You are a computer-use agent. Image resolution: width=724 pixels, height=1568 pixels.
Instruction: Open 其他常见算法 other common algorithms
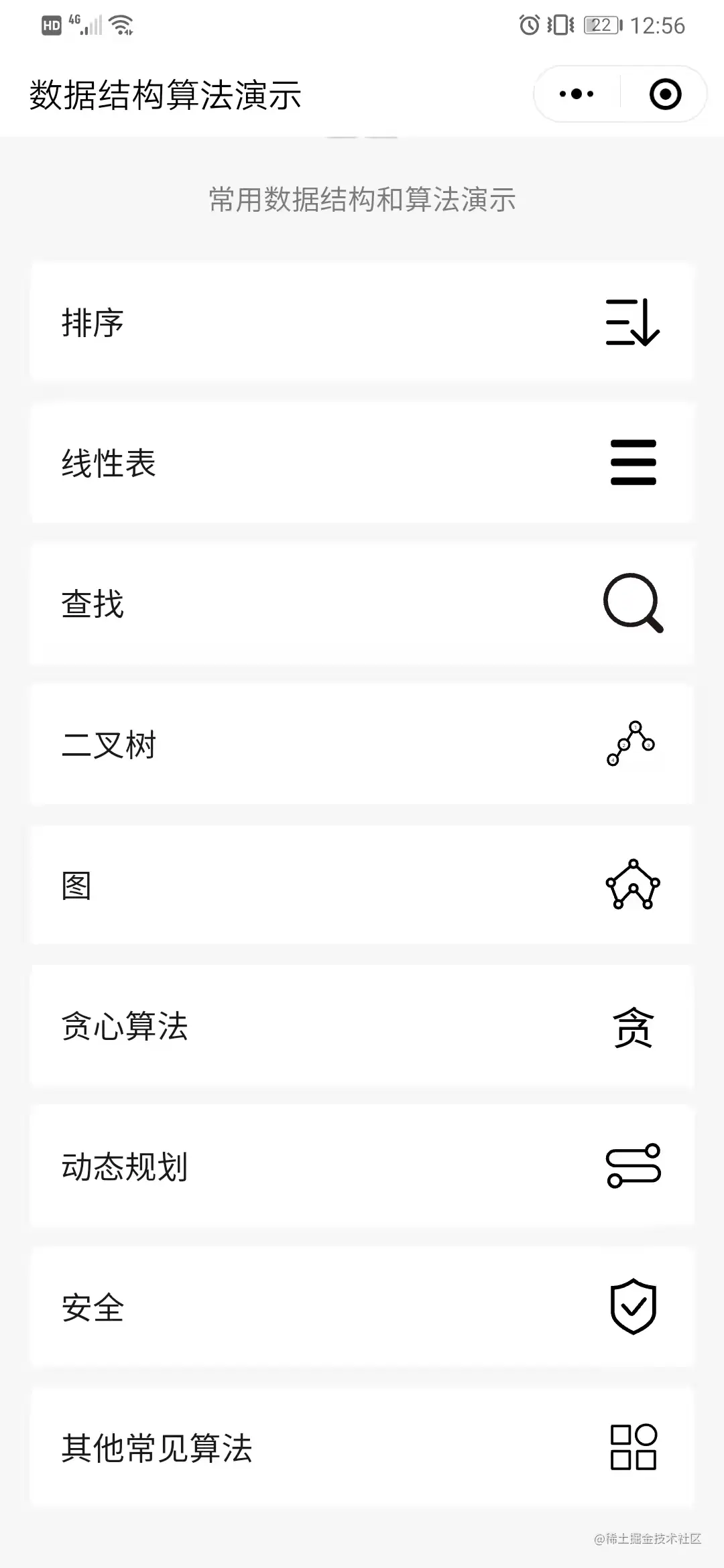pos(362,1448)
